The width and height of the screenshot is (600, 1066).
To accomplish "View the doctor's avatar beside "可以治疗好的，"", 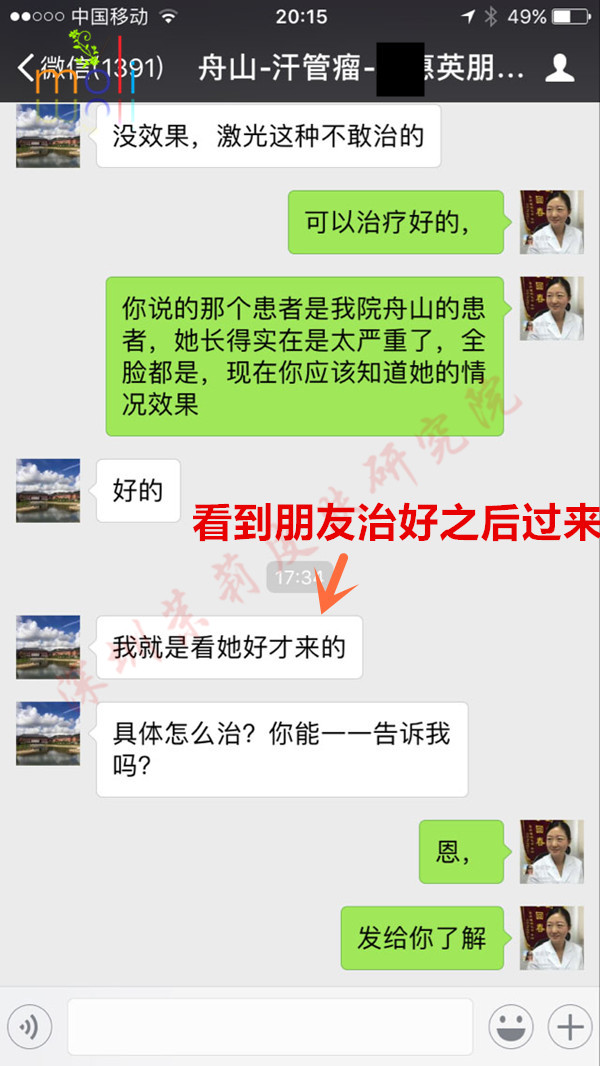I will 551,222.
